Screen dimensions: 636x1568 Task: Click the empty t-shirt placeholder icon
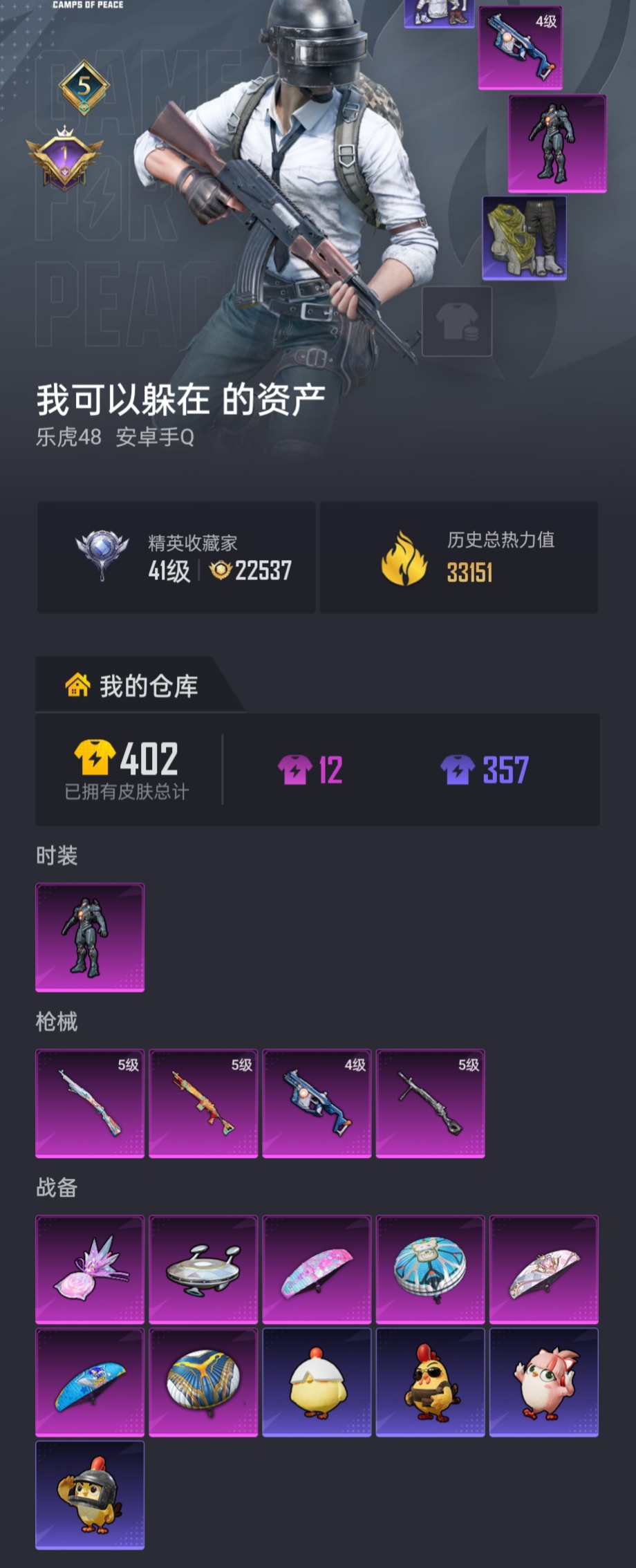(457, 319)
